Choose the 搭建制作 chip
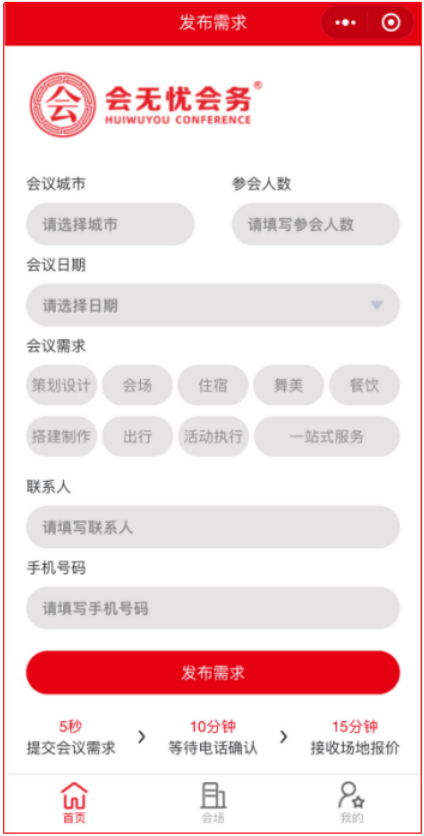The height and width of the screenshot is (836, 424). coord(61,437)
